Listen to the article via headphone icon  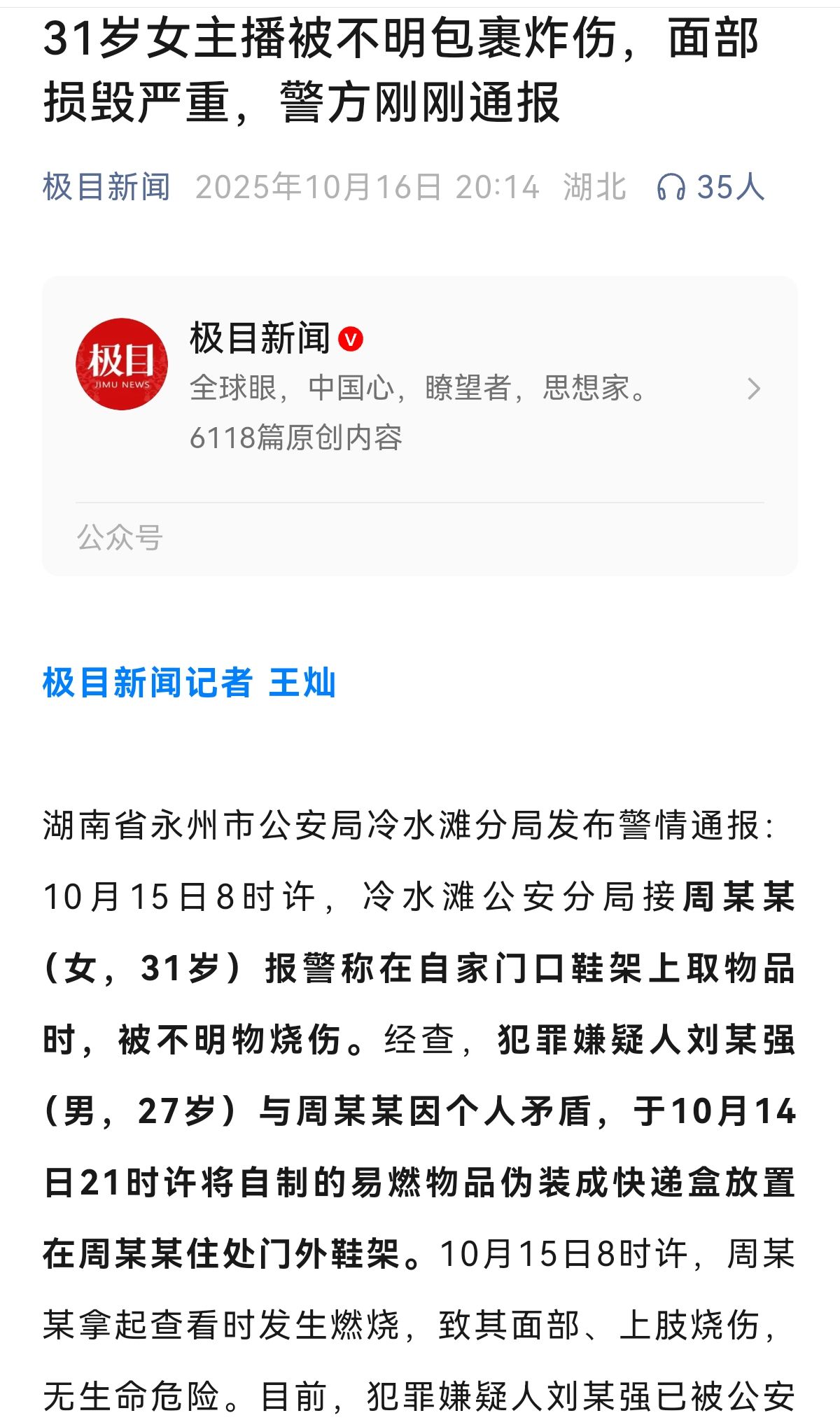click(671, 188)
